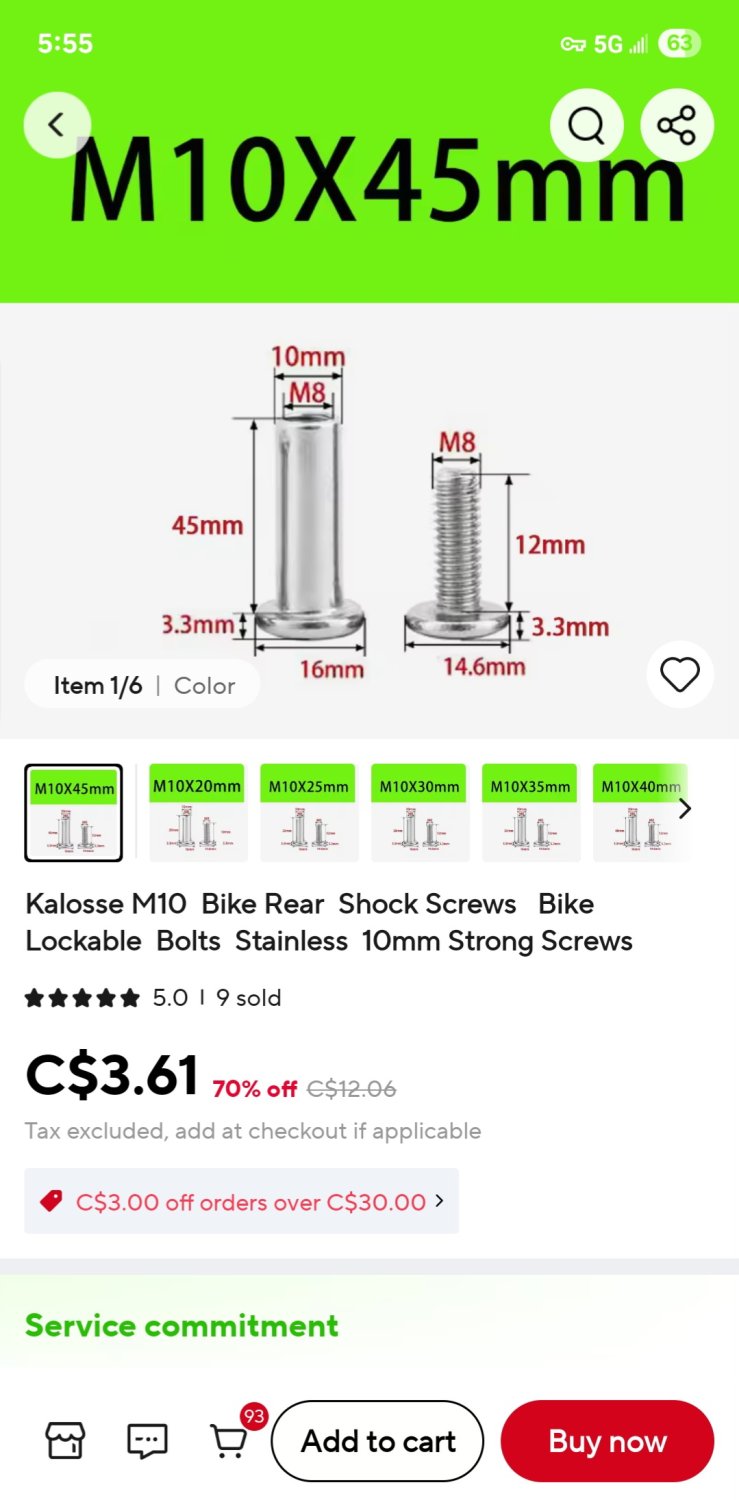This screenshot has width=739, height=1500.
Task: Message the seller via chat icon
Action: tap(147, 1441)
